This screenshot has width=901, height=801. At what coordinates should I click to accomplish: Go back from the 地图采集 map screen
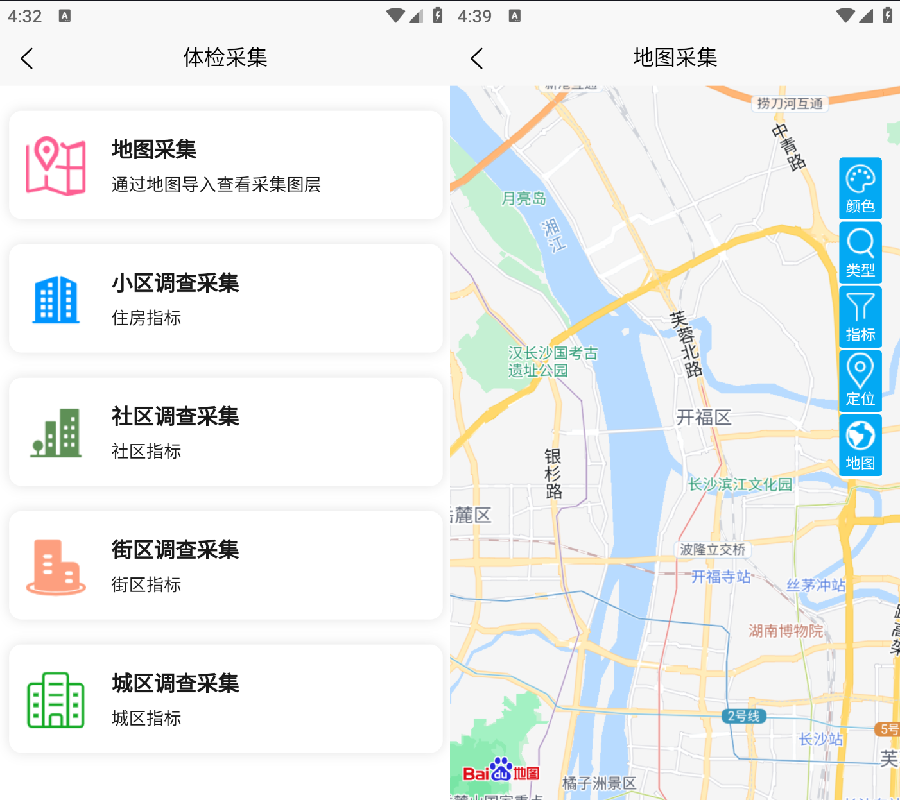click(x=477, y=58)
